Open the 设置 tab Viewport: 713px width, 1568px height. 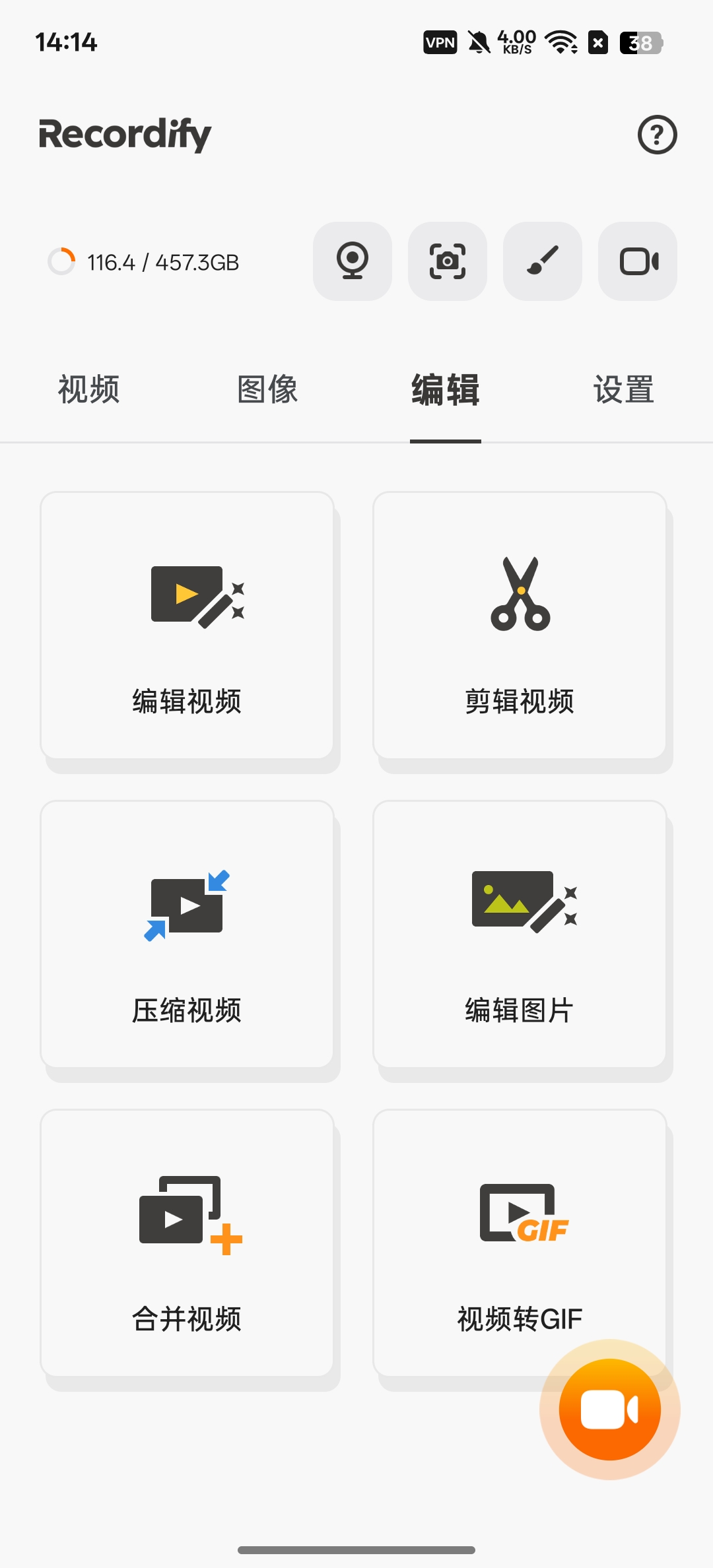tap(623, 391)
